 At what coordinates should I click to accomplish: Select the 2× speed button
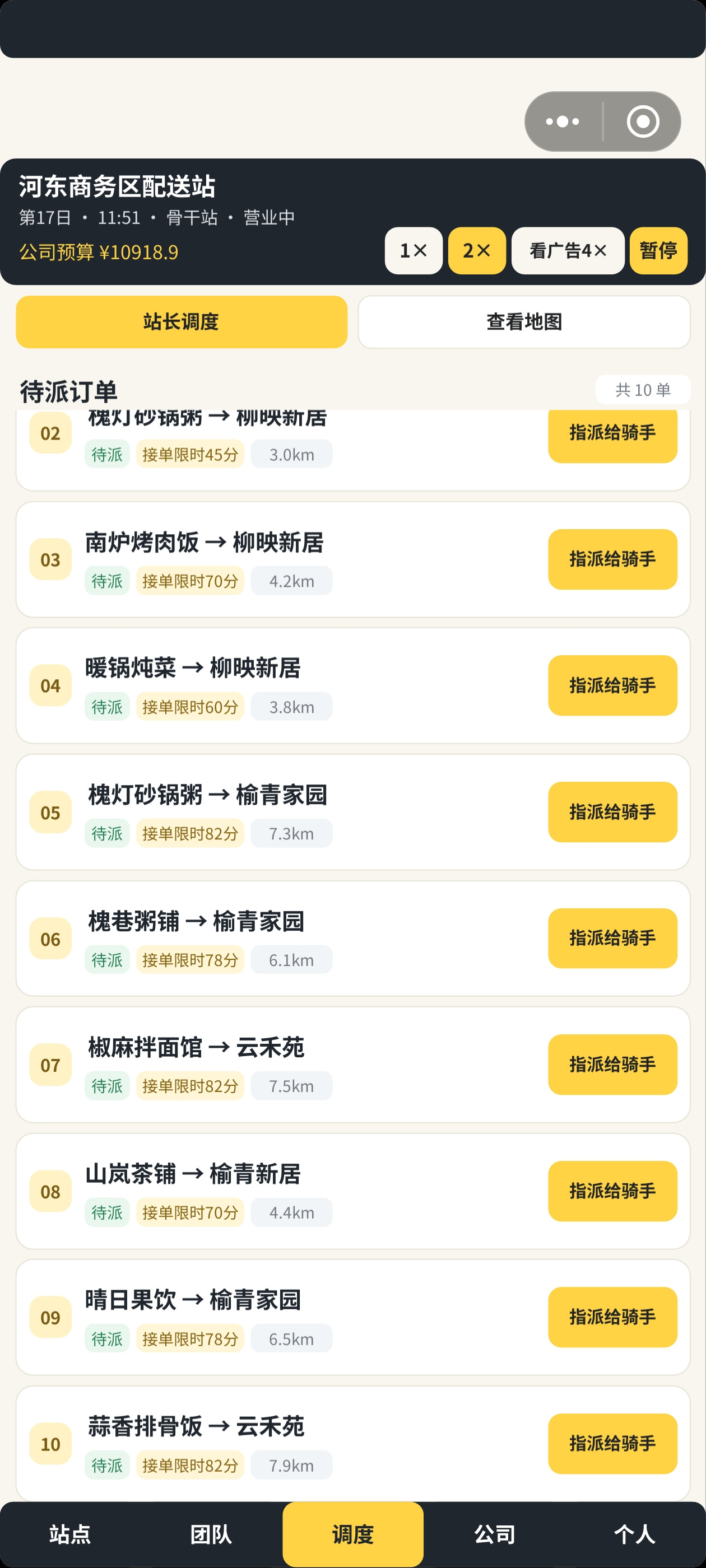coord(477,251)
